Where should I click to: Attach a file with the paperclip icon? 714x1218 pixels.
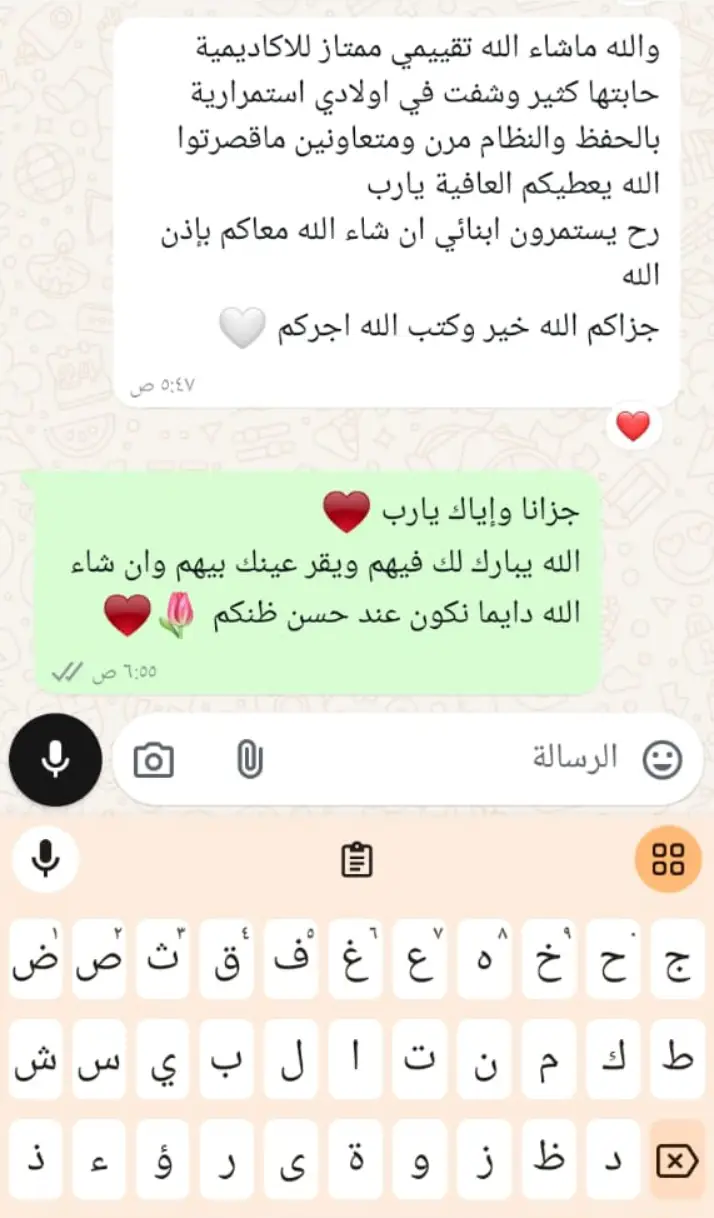click(248, 761)
